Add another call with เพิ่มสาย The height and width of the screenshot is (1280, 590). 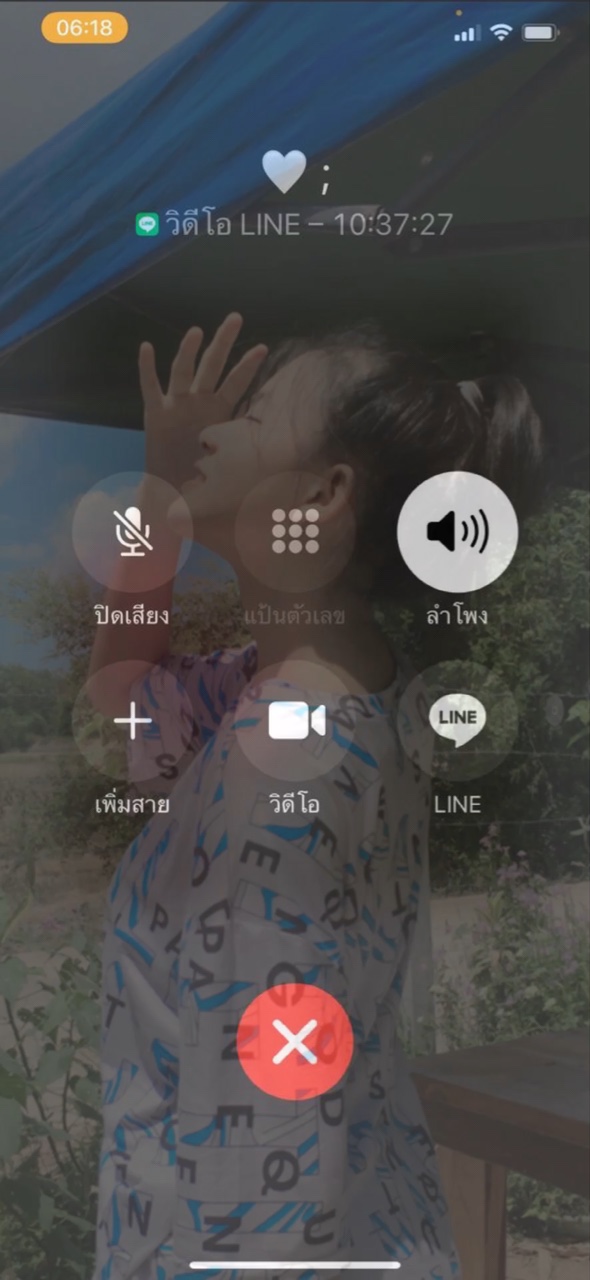pyautogui.click(x=132, y=720)
